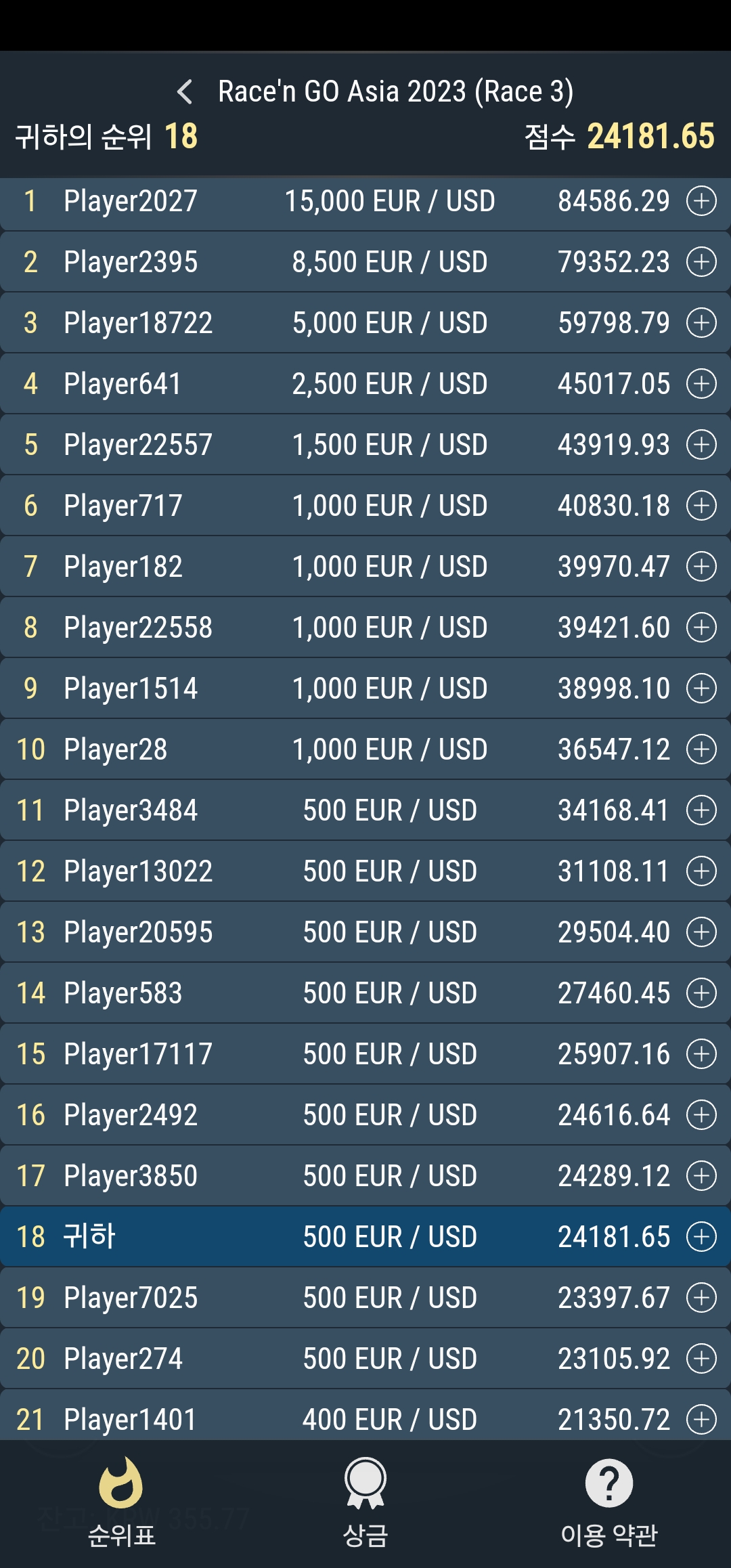
Task: Open score details for Player3850
Action: [x=701, y=1176]
